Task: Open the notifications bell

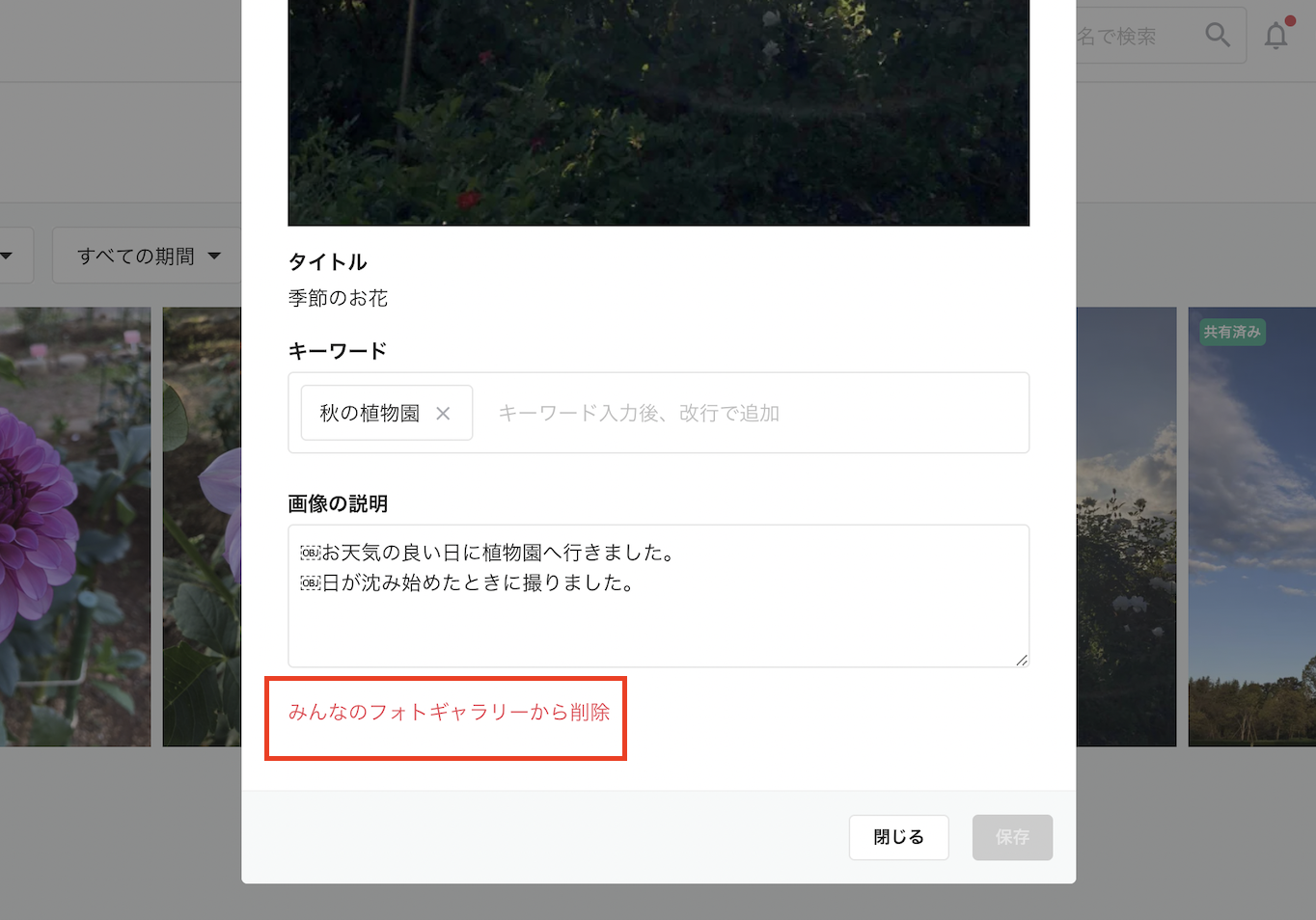Action: point(1276,36)
